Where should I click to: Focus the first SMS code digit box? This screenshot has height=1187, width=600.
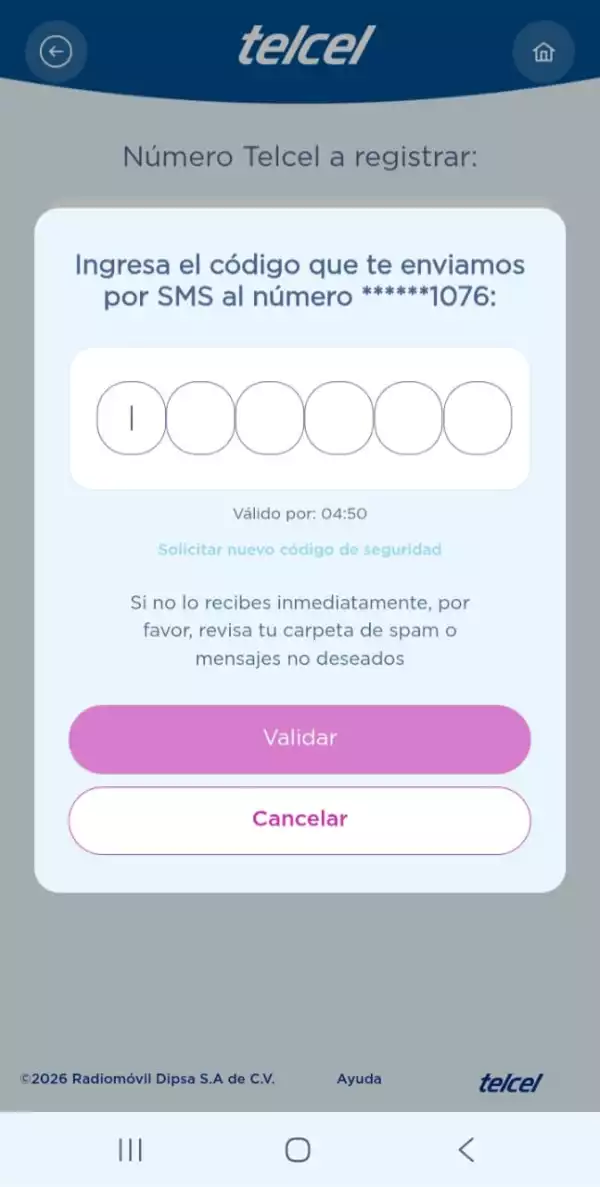(130, 418)
